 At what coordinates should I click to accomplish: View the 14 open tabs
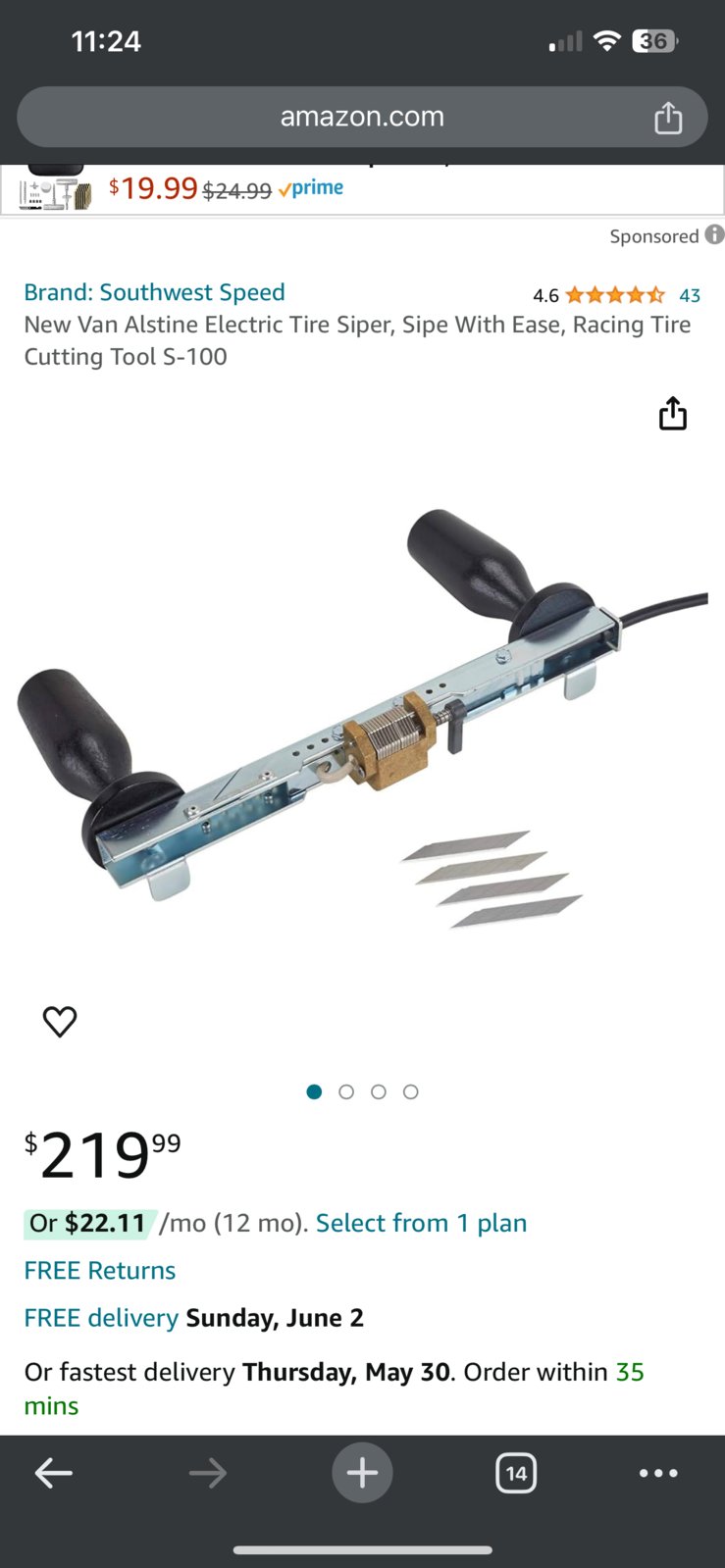(516, 1473)
